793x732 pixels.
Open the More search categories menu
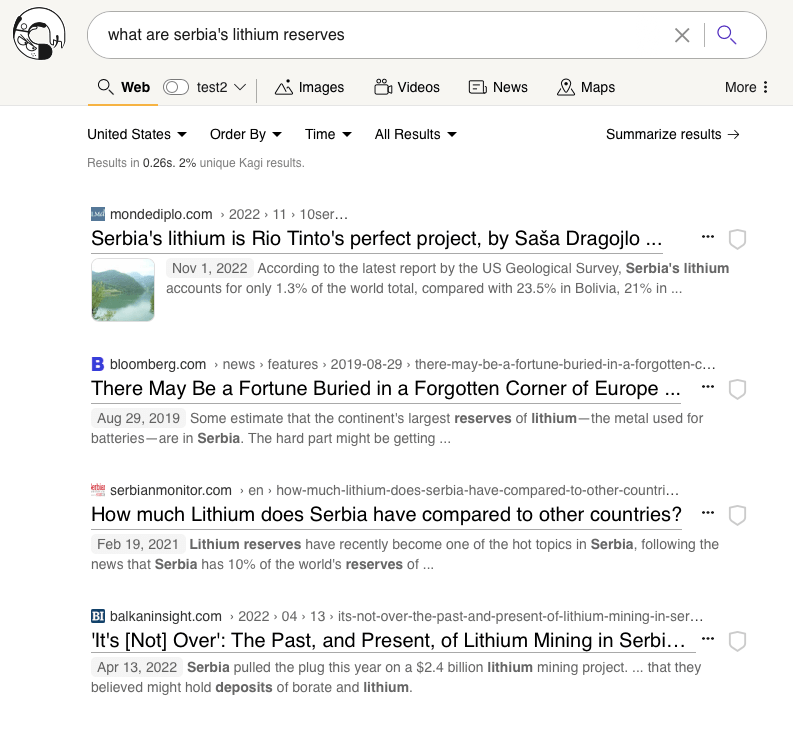point(747,87)
